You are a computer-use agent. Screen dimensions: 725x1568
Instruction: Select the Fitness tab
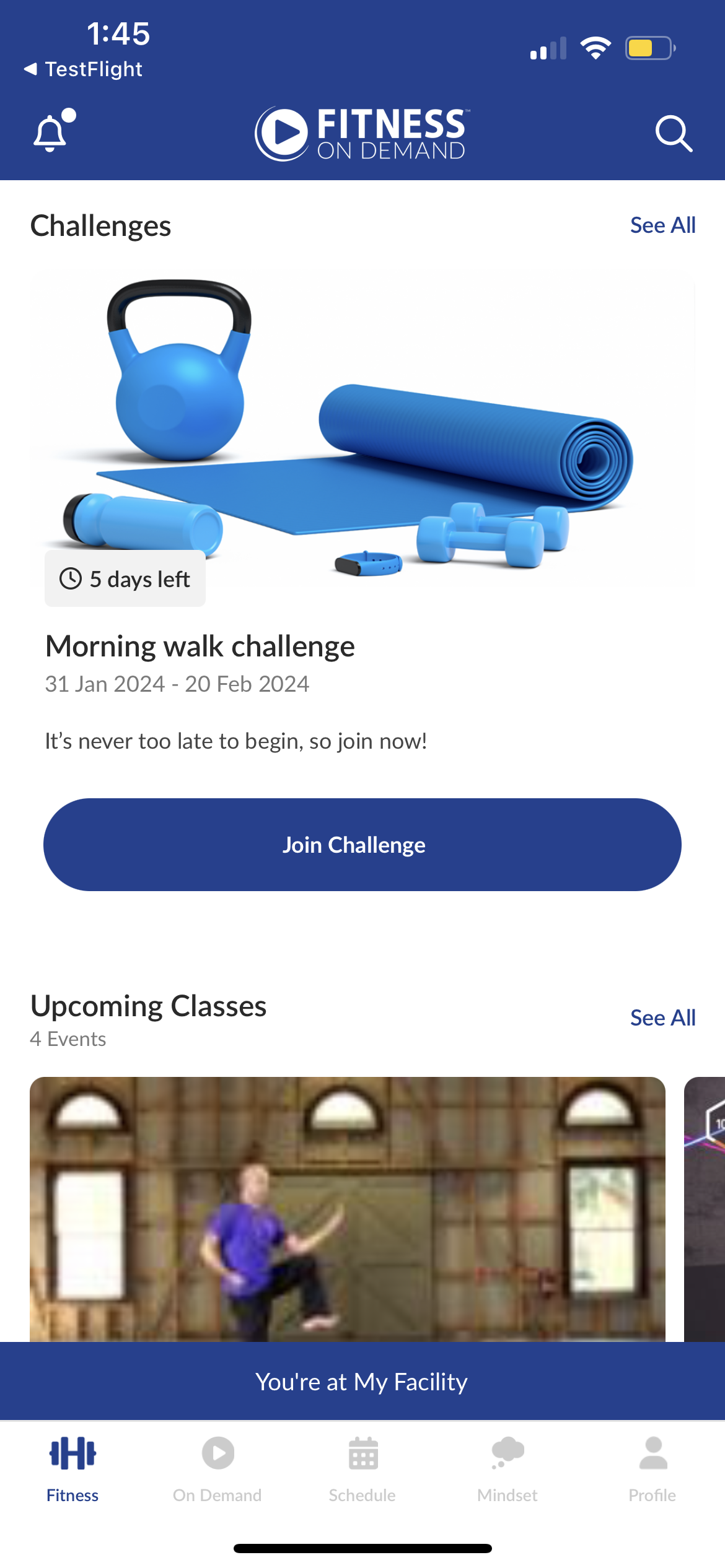click(72, 1470)
